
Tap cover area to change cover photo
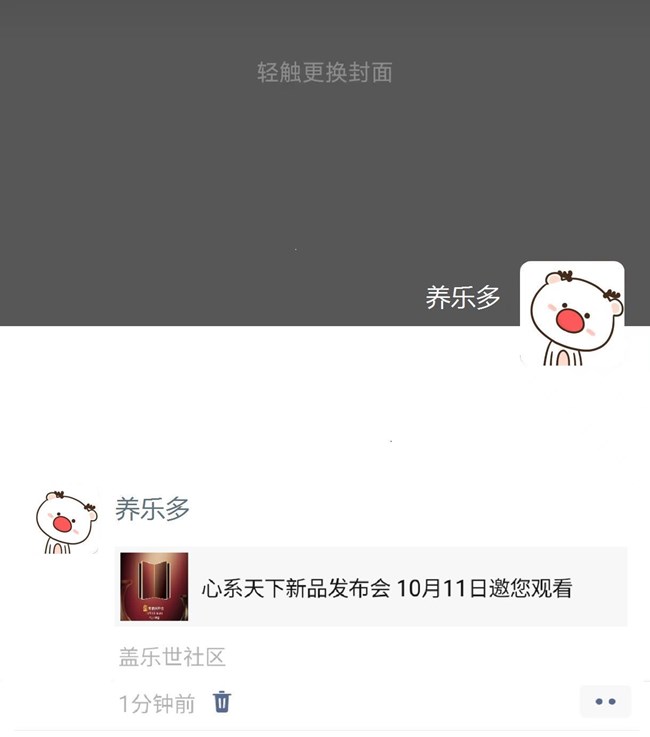coord(324,150)
